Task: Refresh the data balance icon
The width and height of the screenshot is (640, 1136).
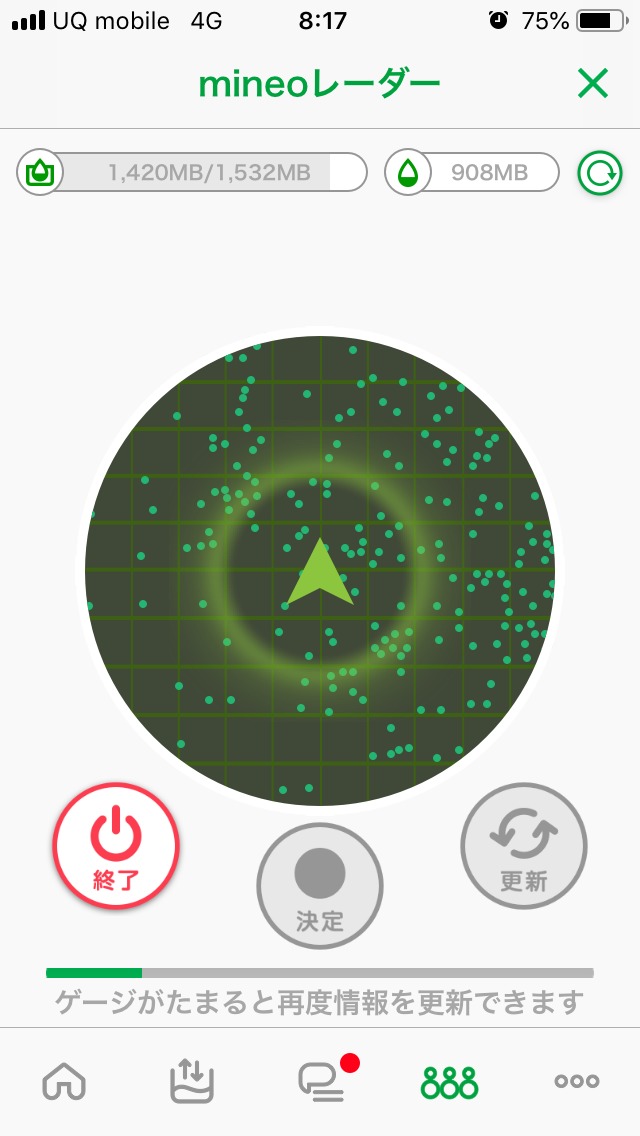Action: pos(600,174)
